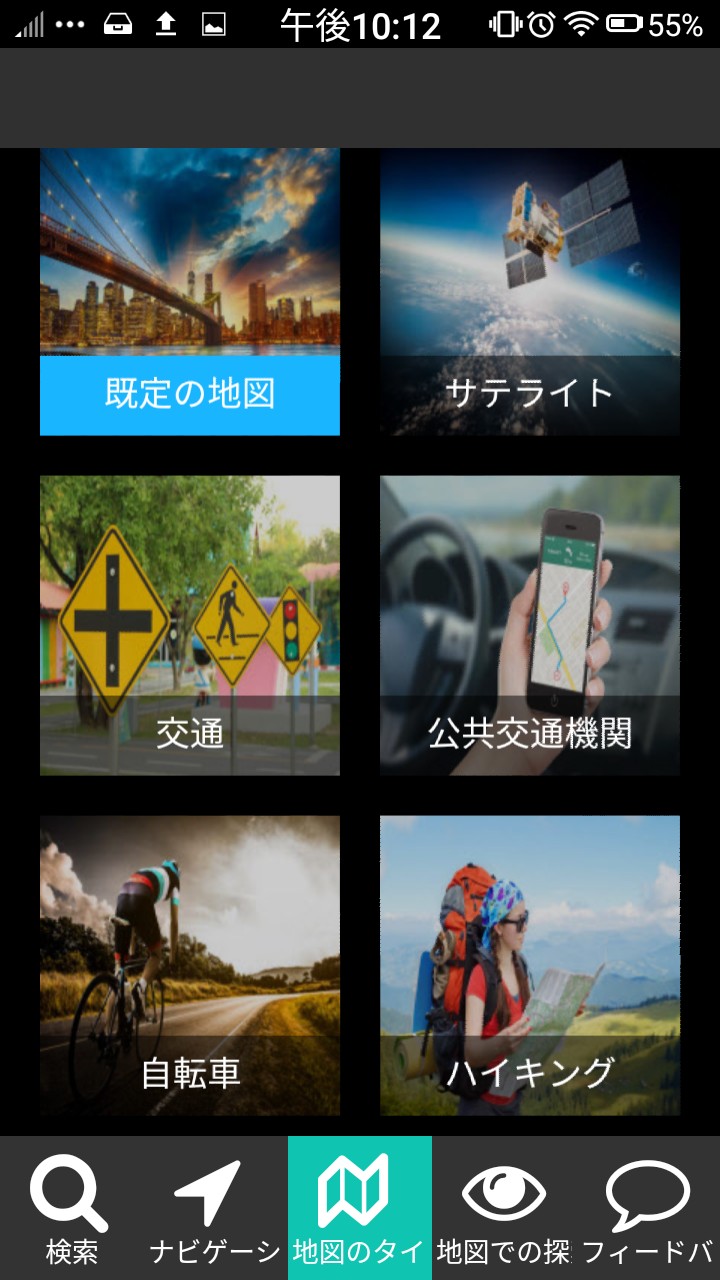Open the 検索 tab
Screen dimensions: 720x1280
coord(72,1208)
